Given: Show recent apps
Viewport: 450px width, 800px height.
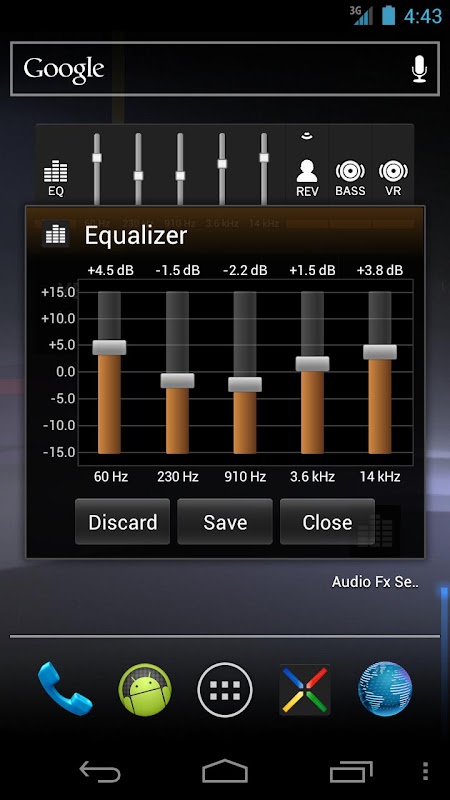Looking at the screenshot, I should coord(351,771).
